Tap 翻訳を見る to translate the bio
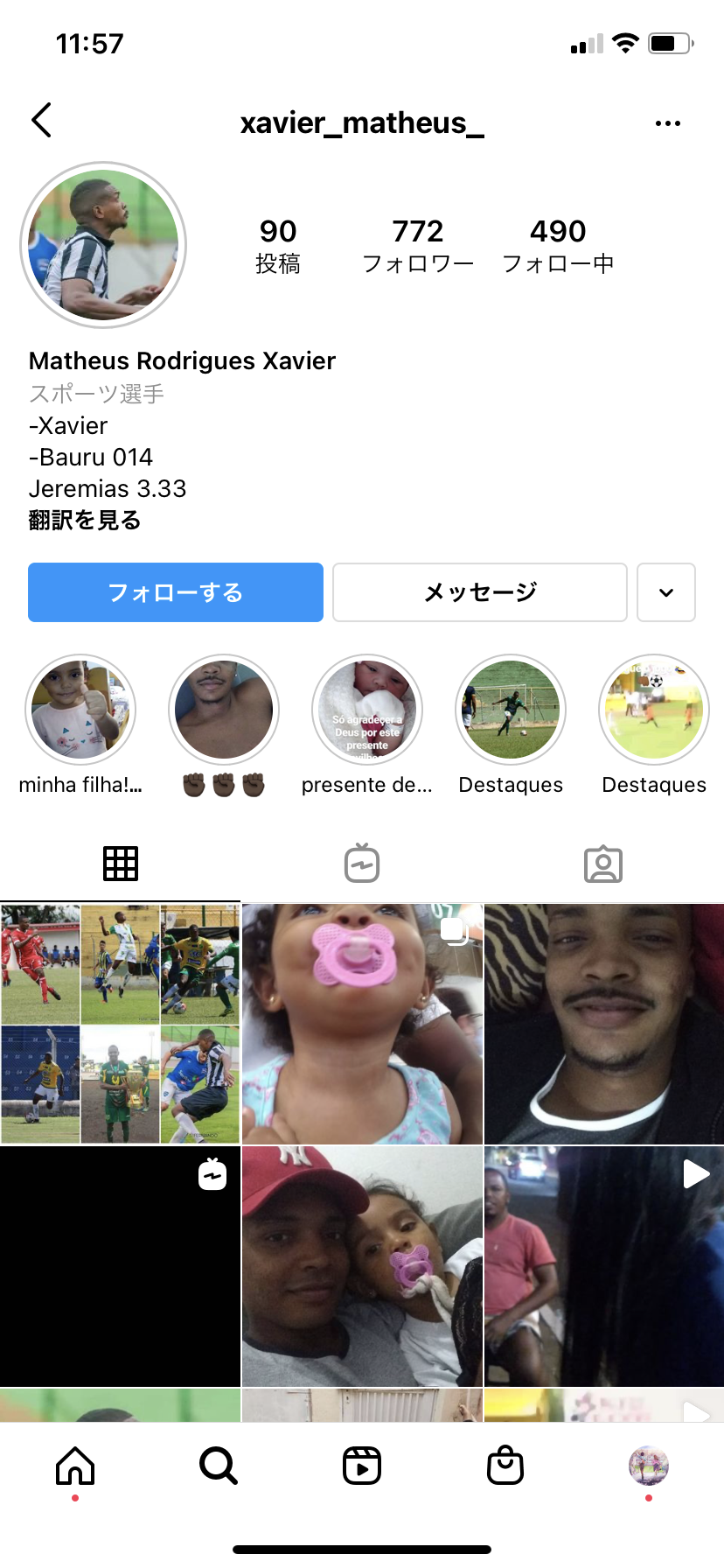 tap(85, 521)
